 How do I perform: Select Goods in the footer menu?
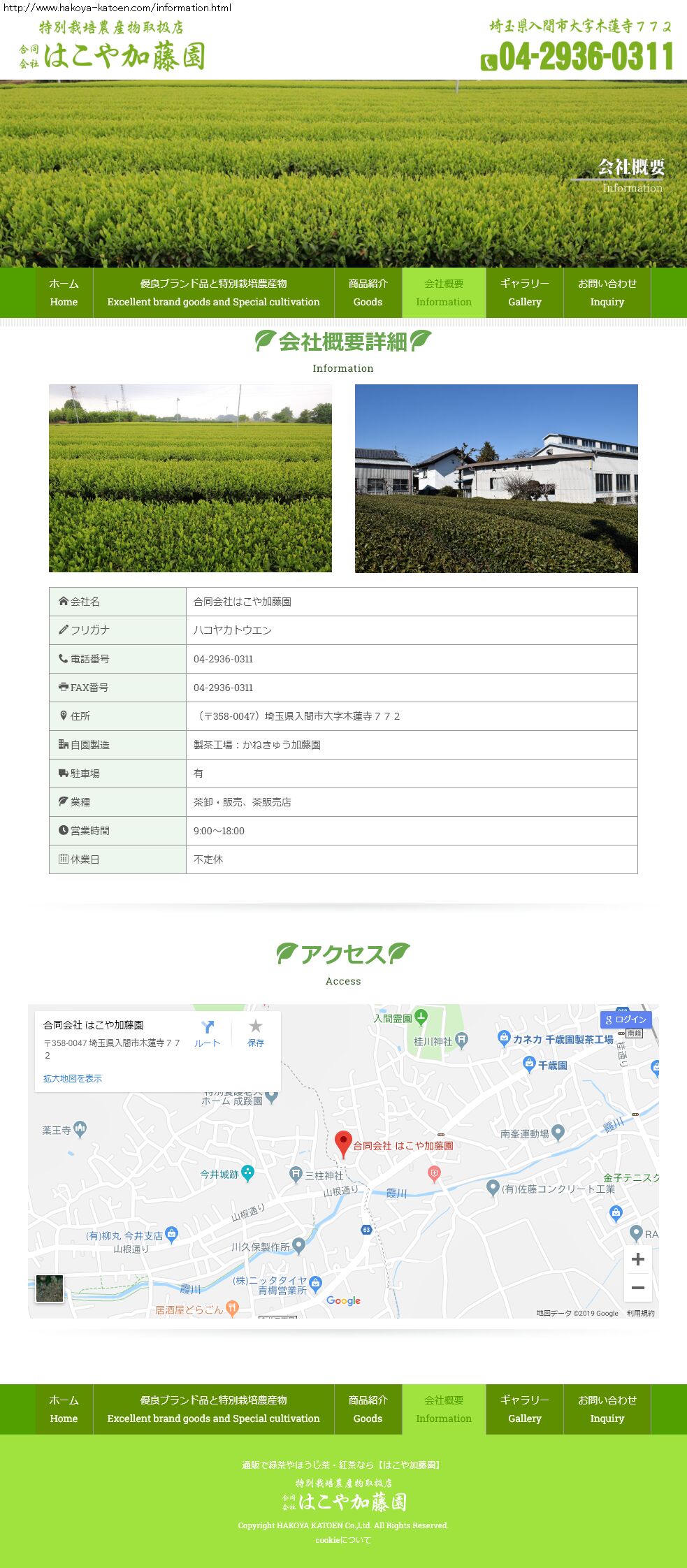pyautogui.click(x=368, y=1409)
